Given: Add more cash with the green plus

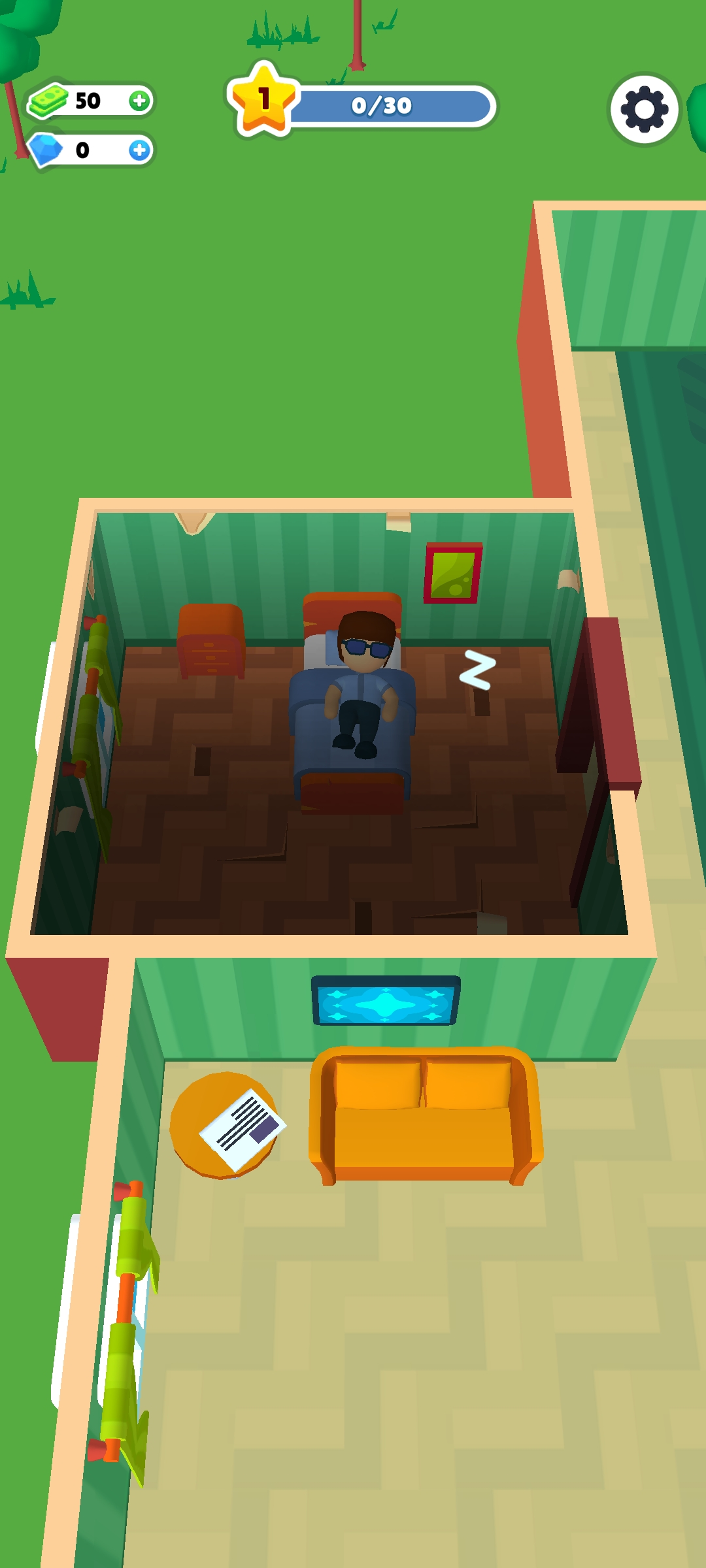Looking at the screenshot, I should pos(139,101).
